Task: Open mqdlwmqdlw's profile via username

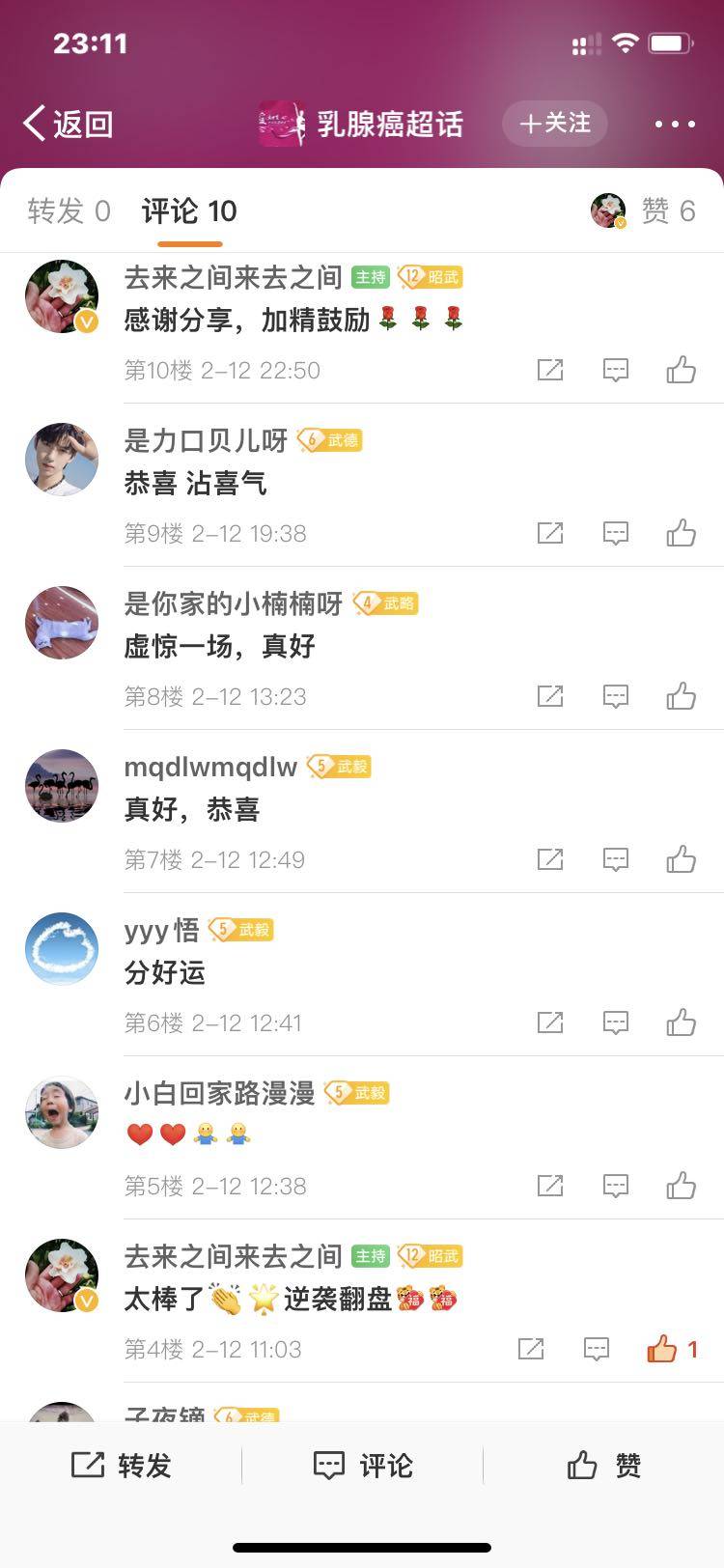Action: [x=210, y=767]
